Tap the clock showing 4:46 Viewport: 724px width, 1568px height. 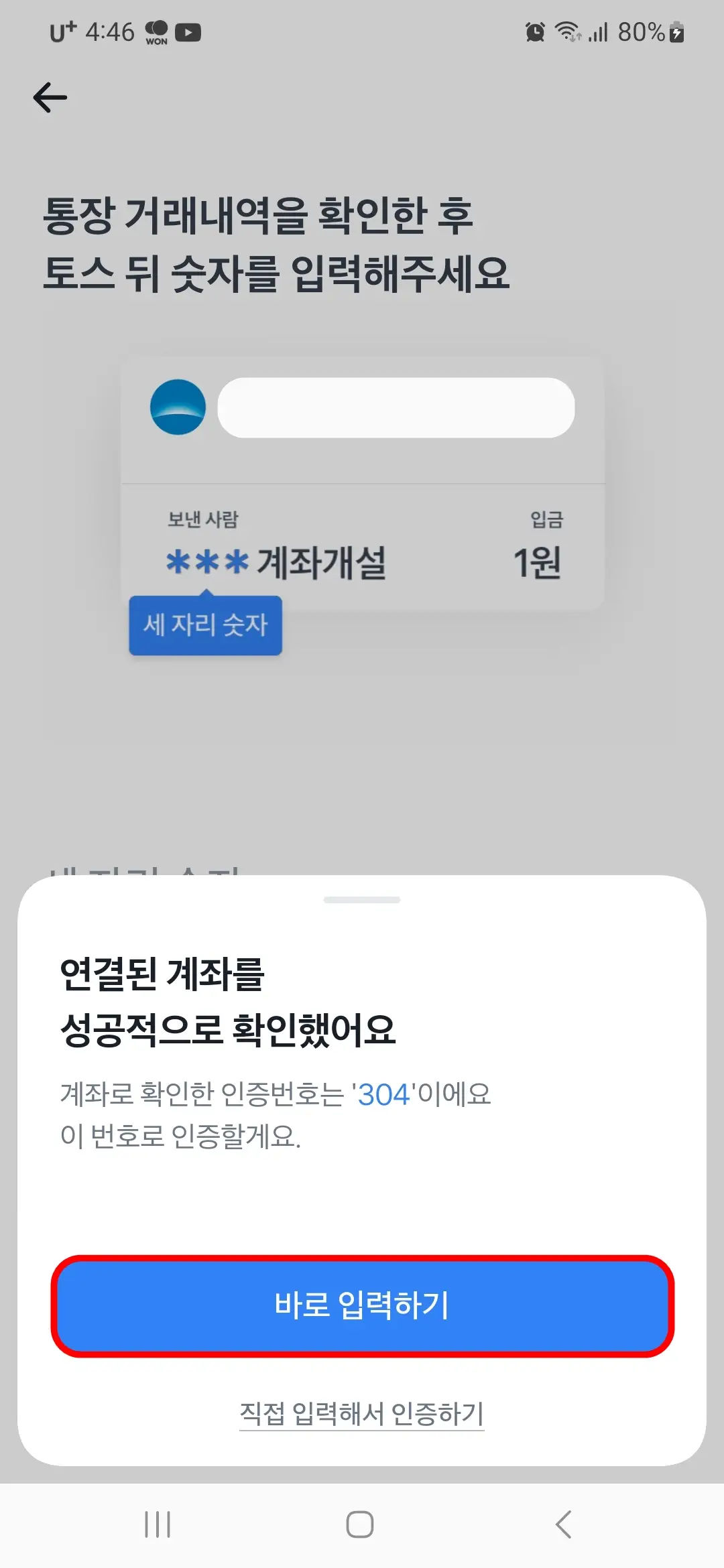pyautogui.click(x=109, y=31)
